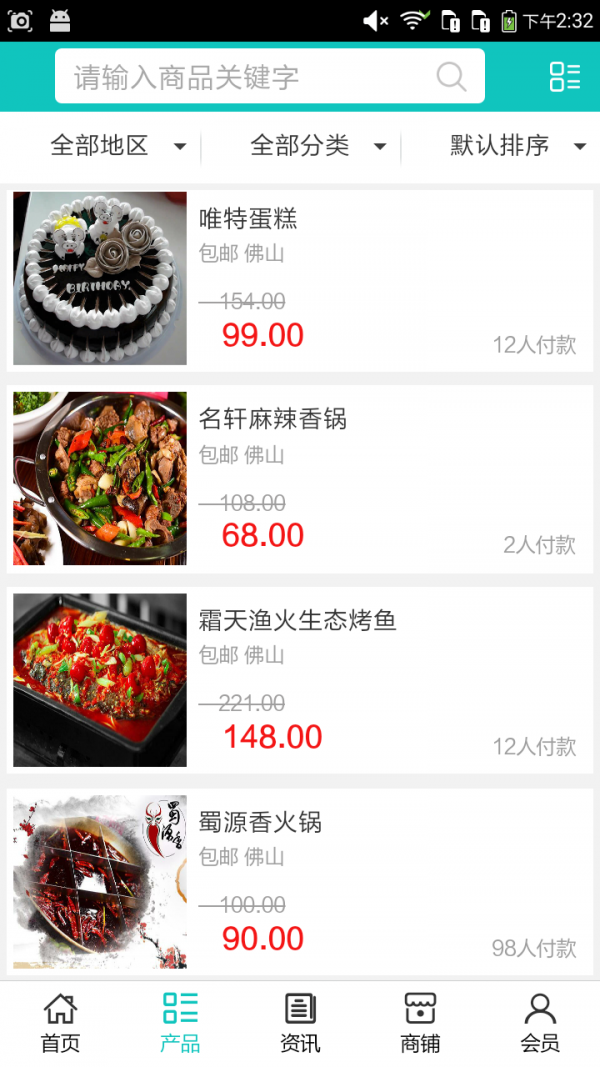Open the 蜀源香火锅 product card
This screenshot has width=600, height=1067.
[x=300, y=882]
